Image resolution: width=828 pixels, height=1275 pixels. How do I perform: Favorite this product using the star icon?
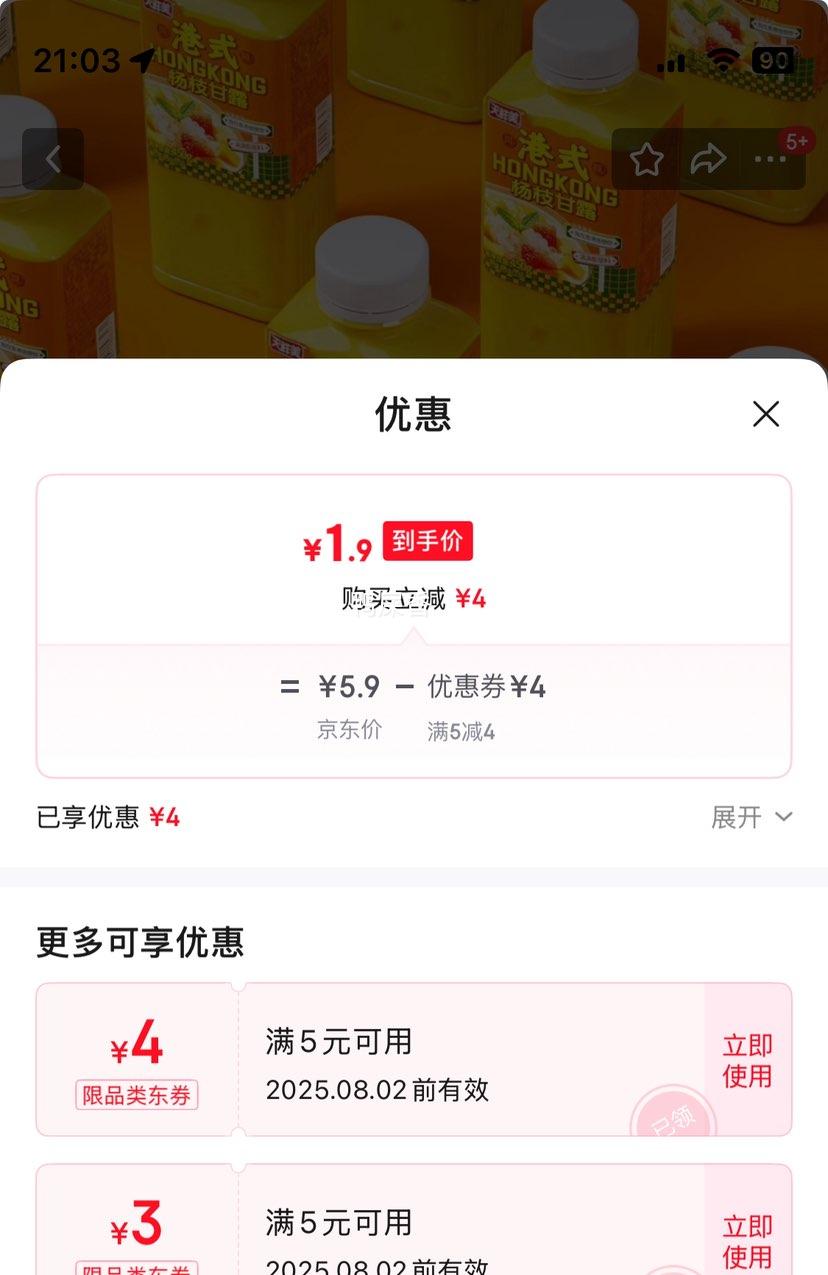tap(647, 159)
